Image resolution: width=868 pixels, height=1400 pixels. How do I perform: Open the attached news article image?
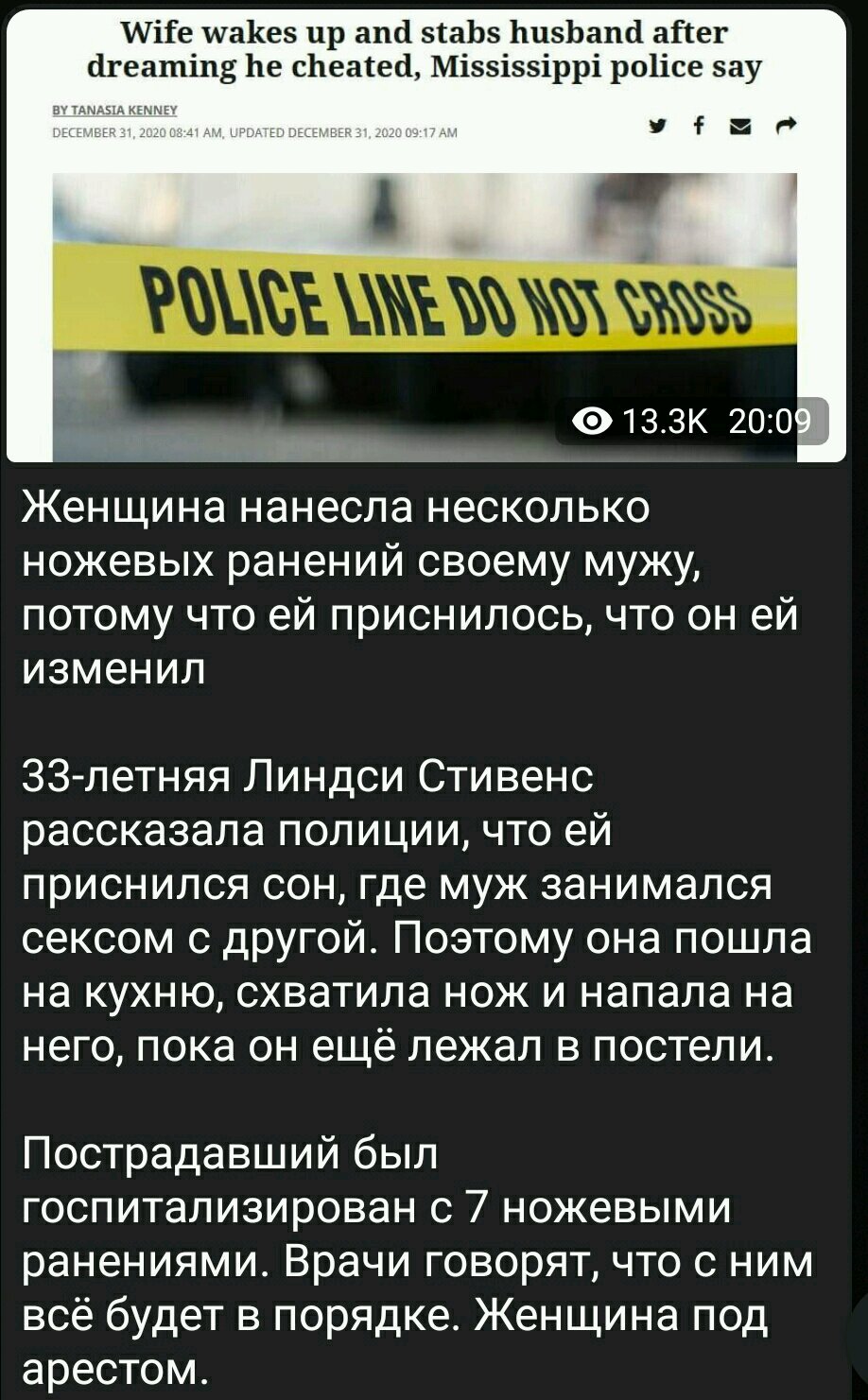coord(426,236)
